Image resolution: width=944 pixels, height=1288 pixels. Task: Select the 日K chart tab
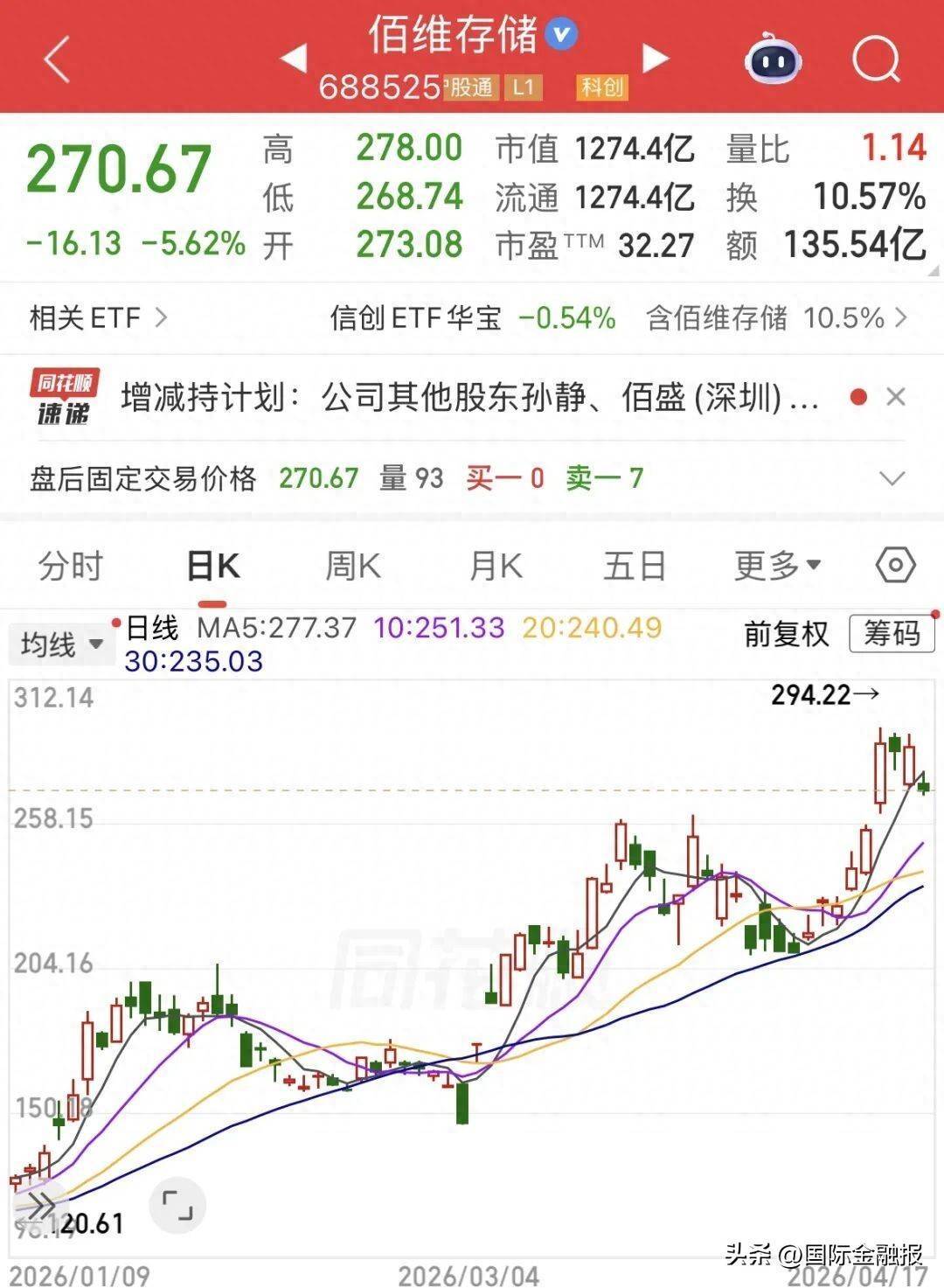[x=212, y=566]
